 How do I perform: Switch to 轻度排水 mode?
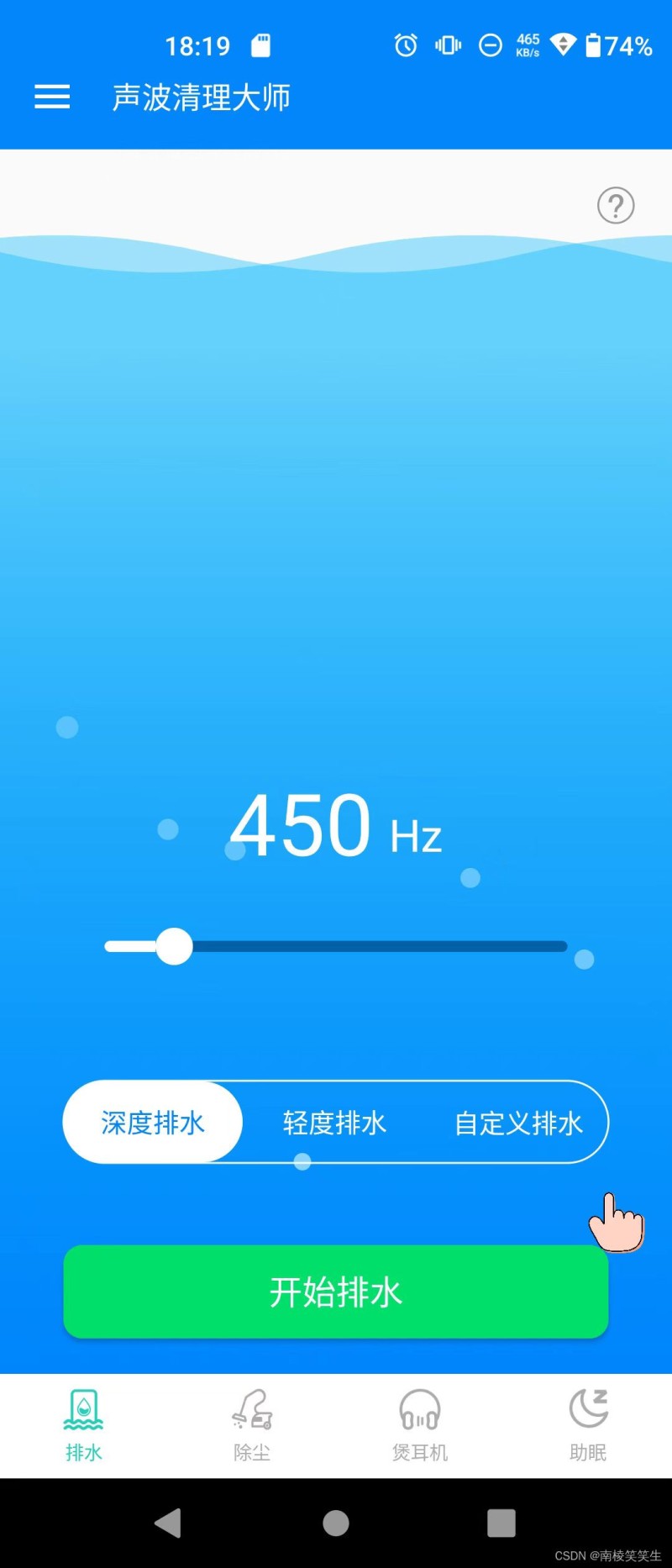click(334, 1123)
